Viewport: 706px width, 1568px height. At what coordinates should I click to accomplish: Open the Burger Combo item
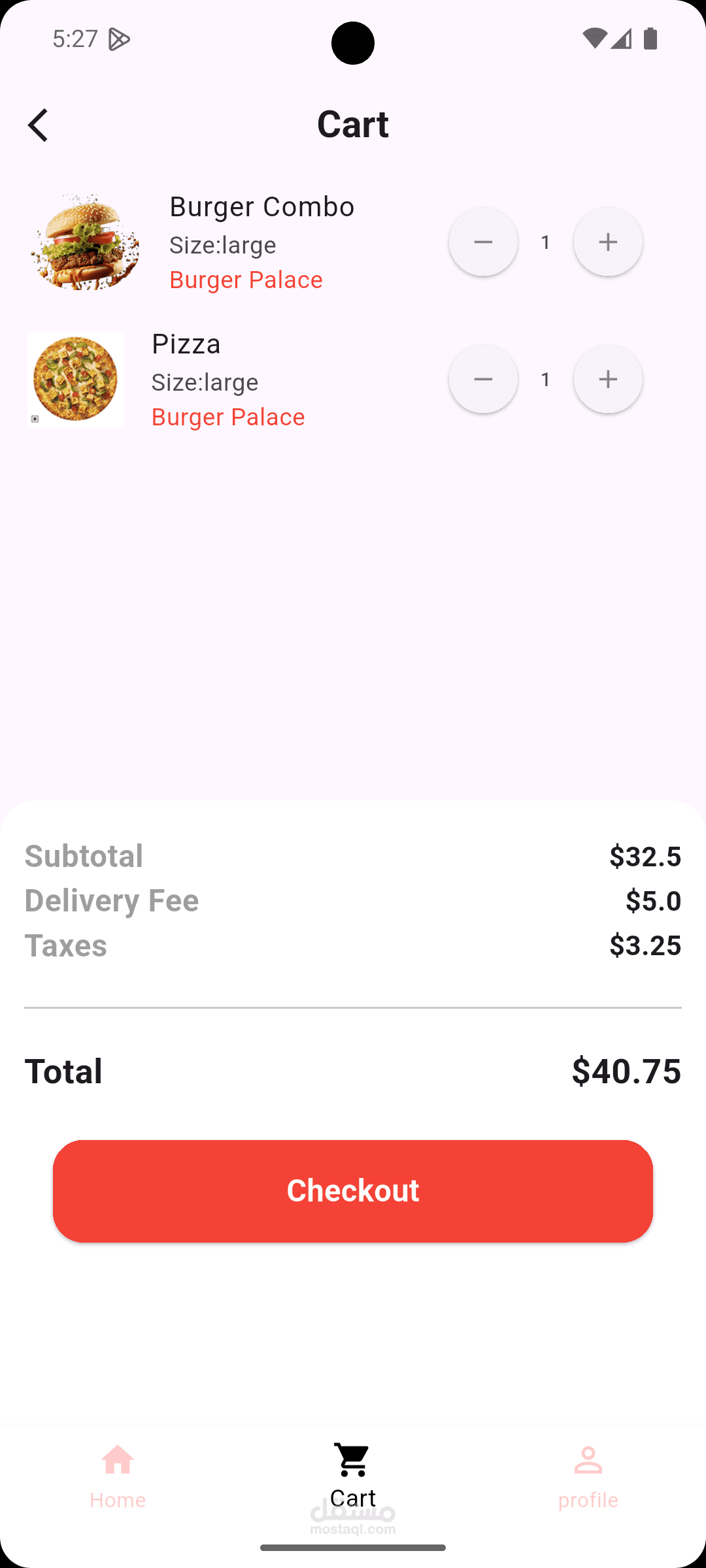[261, 208]
